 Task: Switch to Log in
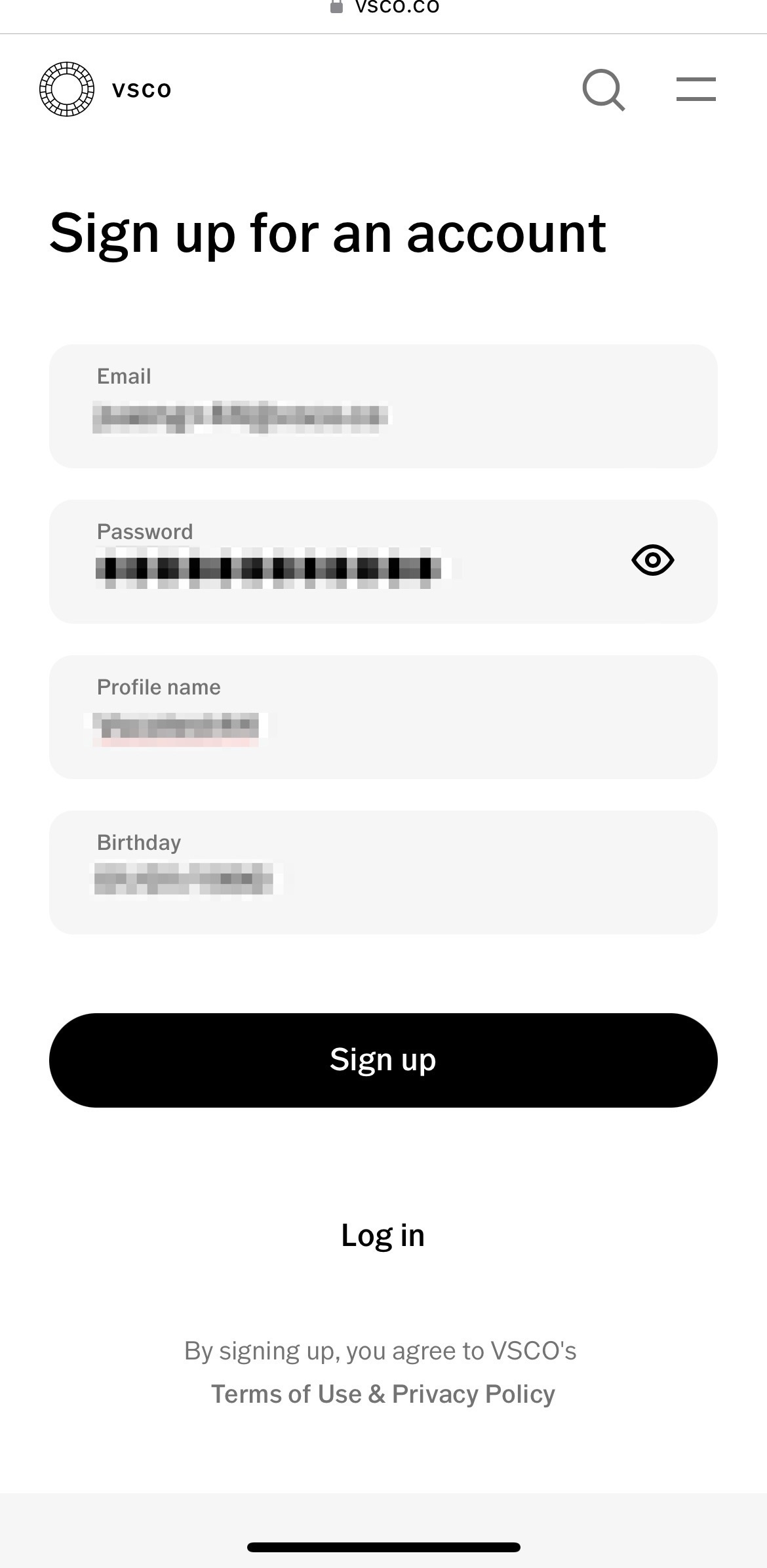tap(383, 1236)
